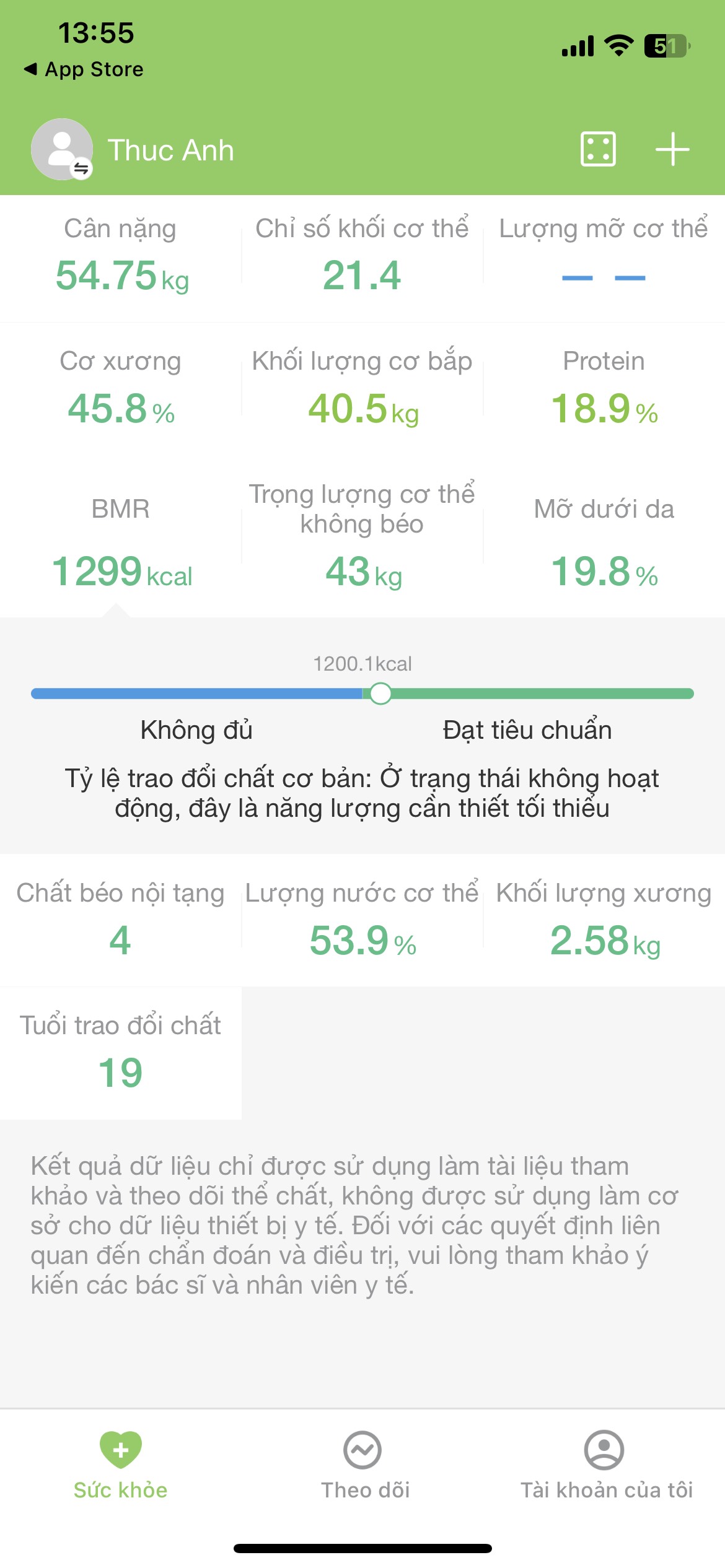Viewport: 725px width, 1568px height.
Task: Expand the Lượng mỡ cơ thể metric
Action: [604, 257]
